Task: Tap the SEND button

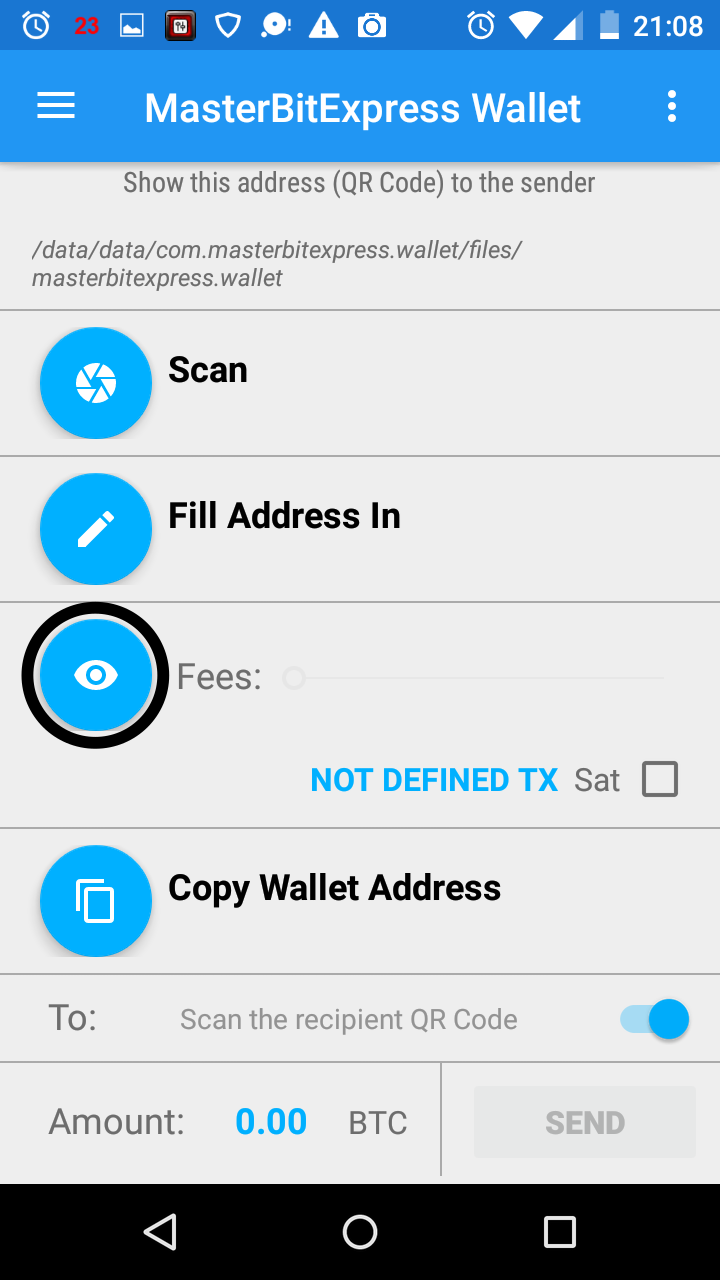Action: (585, 1122)
